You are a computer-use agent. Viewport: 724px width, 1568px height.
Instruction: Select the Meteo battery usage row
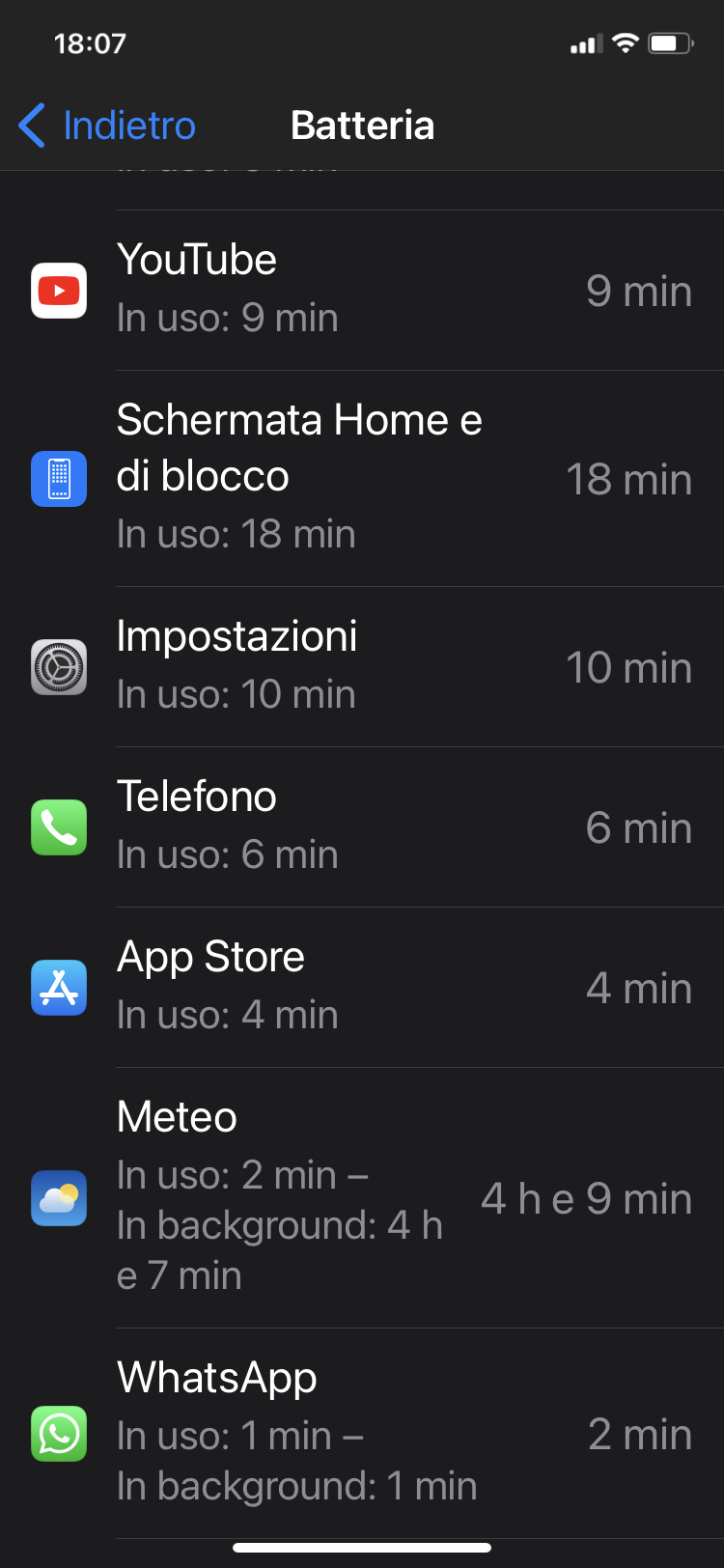[x=362, y=1198]
